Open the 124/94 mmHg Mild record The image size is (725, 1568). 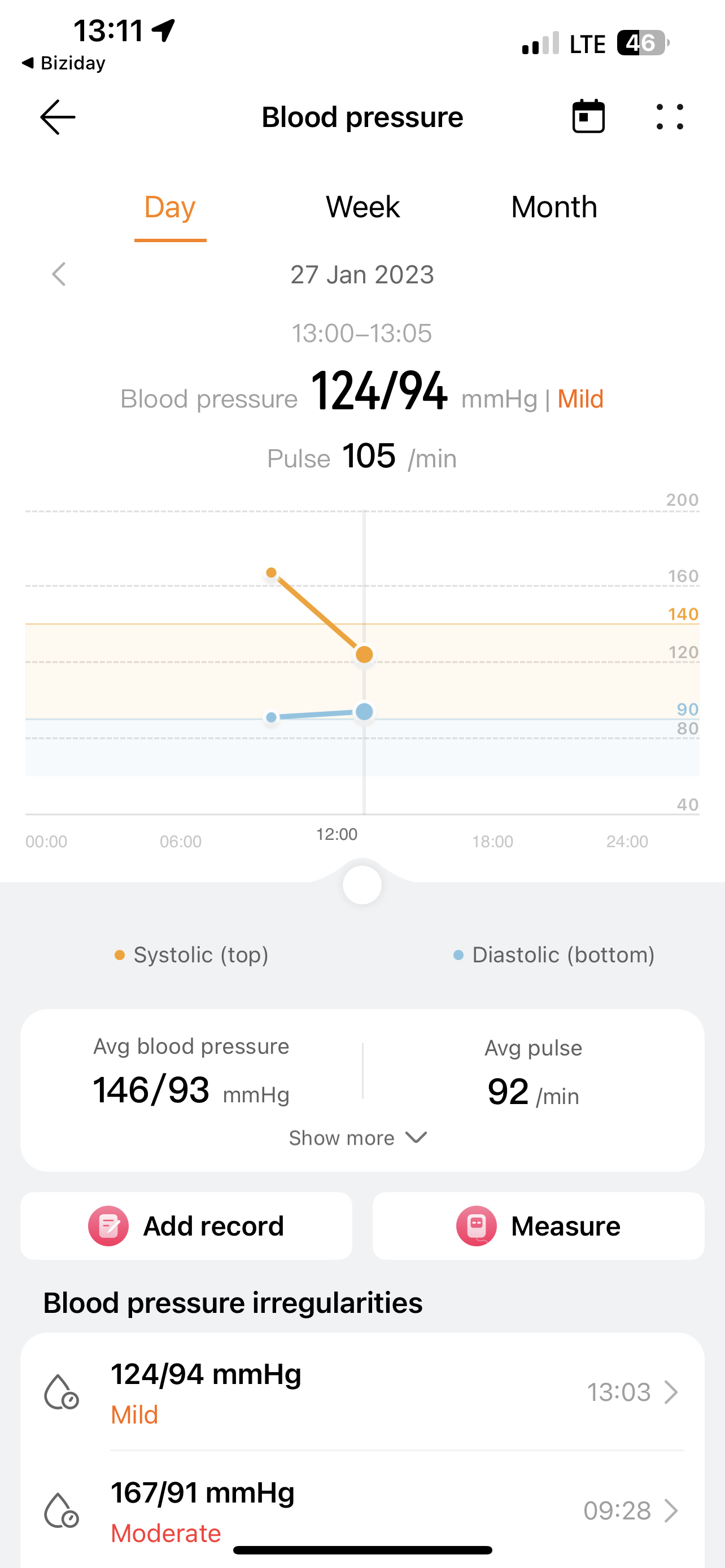362,1392
